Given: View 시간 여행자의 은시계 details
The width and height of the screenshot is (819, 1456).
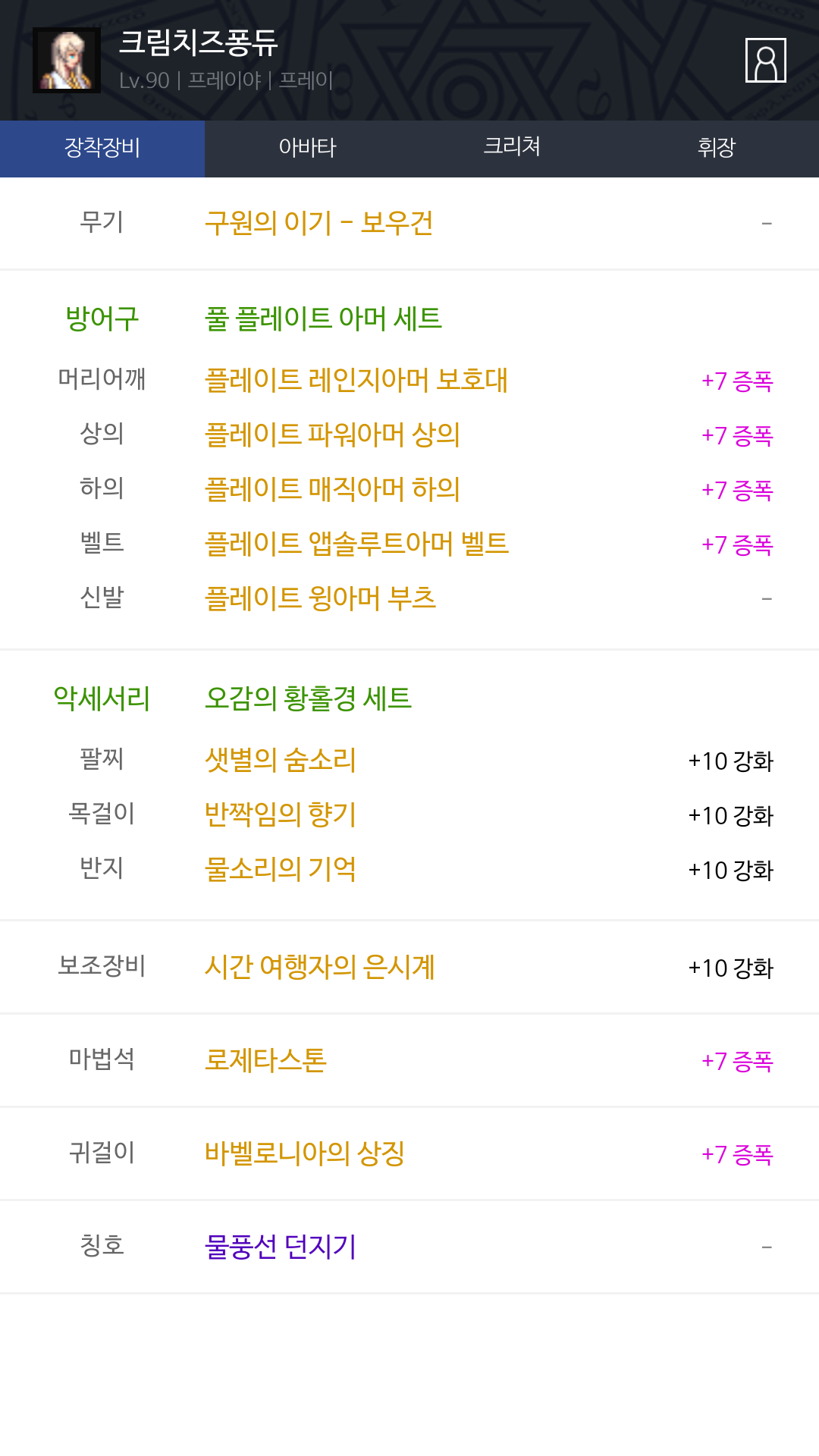Looking at the screenshot, I should (x=319, y=967).
